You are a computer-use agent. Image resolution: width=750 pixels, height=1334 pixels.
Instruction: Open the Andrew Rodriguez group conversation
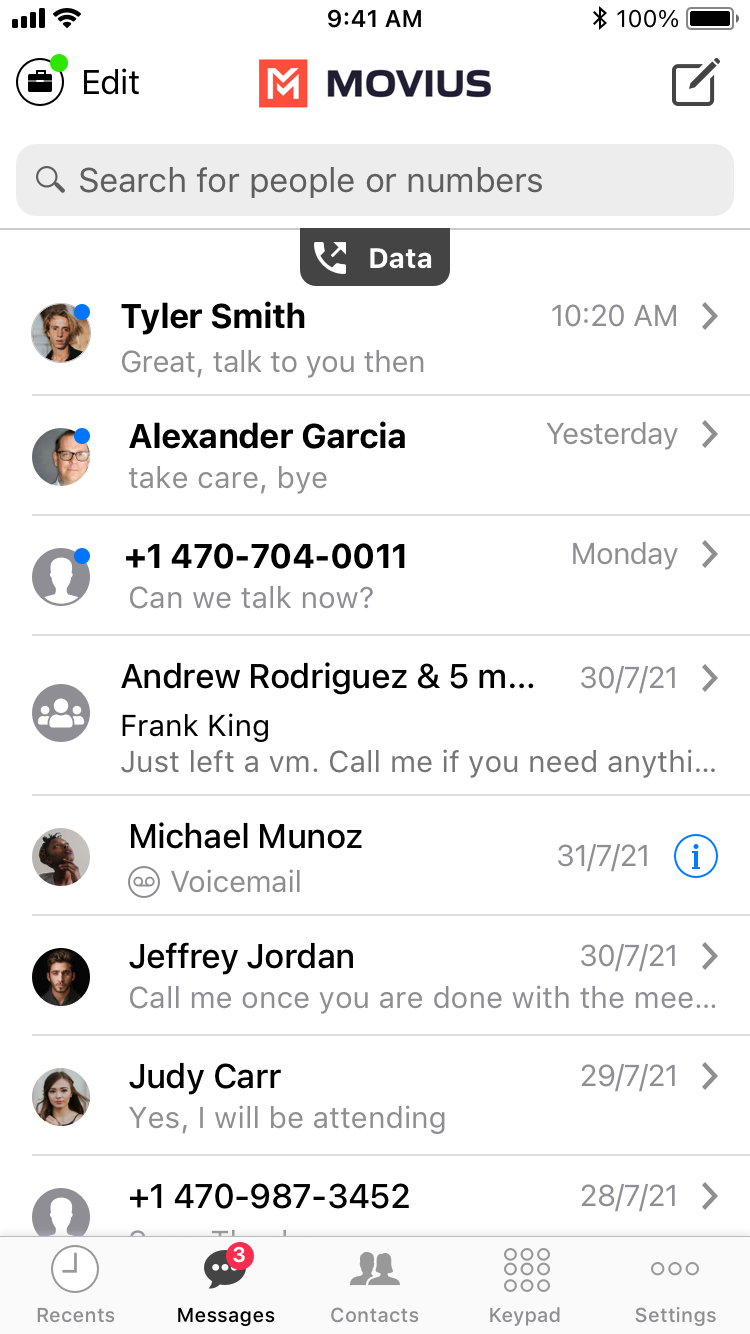coord(375,716)
